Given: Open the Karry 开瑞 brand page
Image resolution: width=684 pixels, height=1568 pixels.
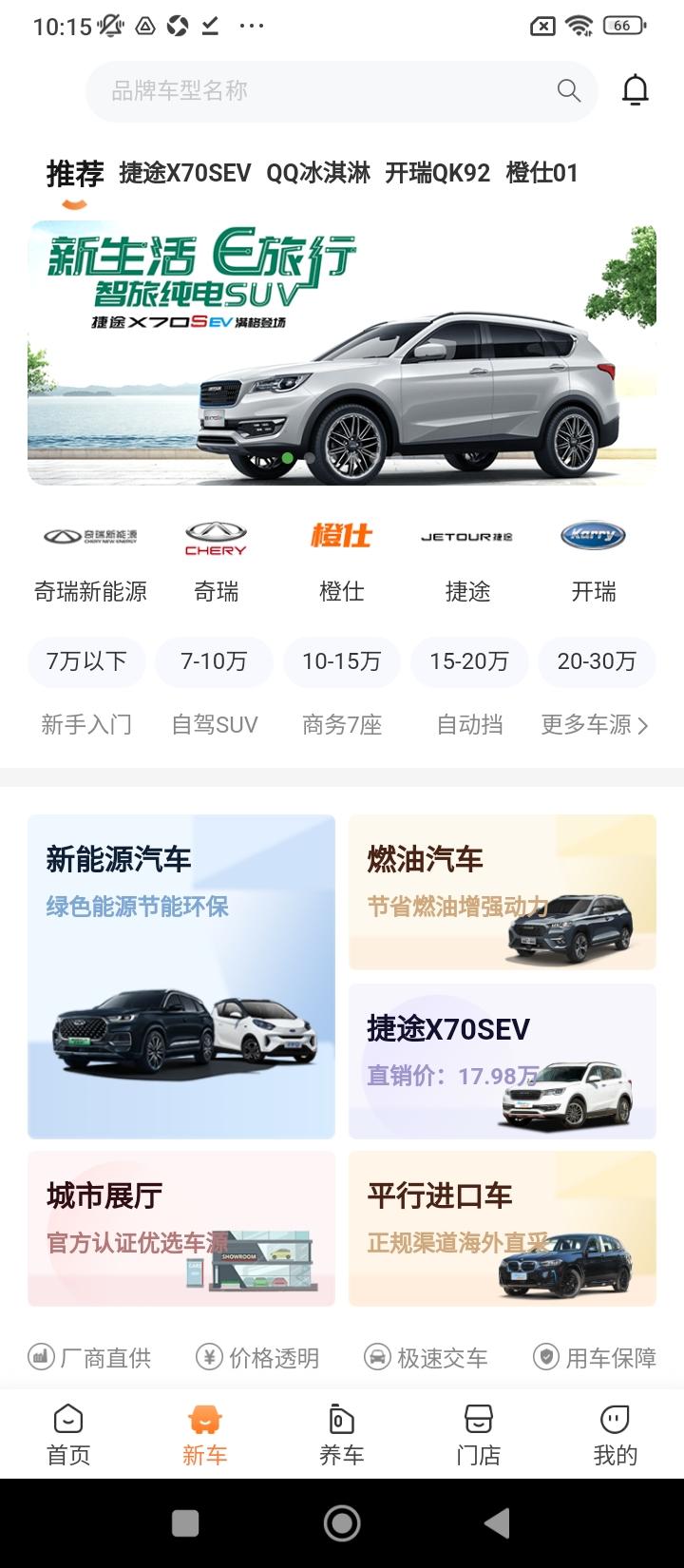Looking at the screenshot, I should [594, 534].
